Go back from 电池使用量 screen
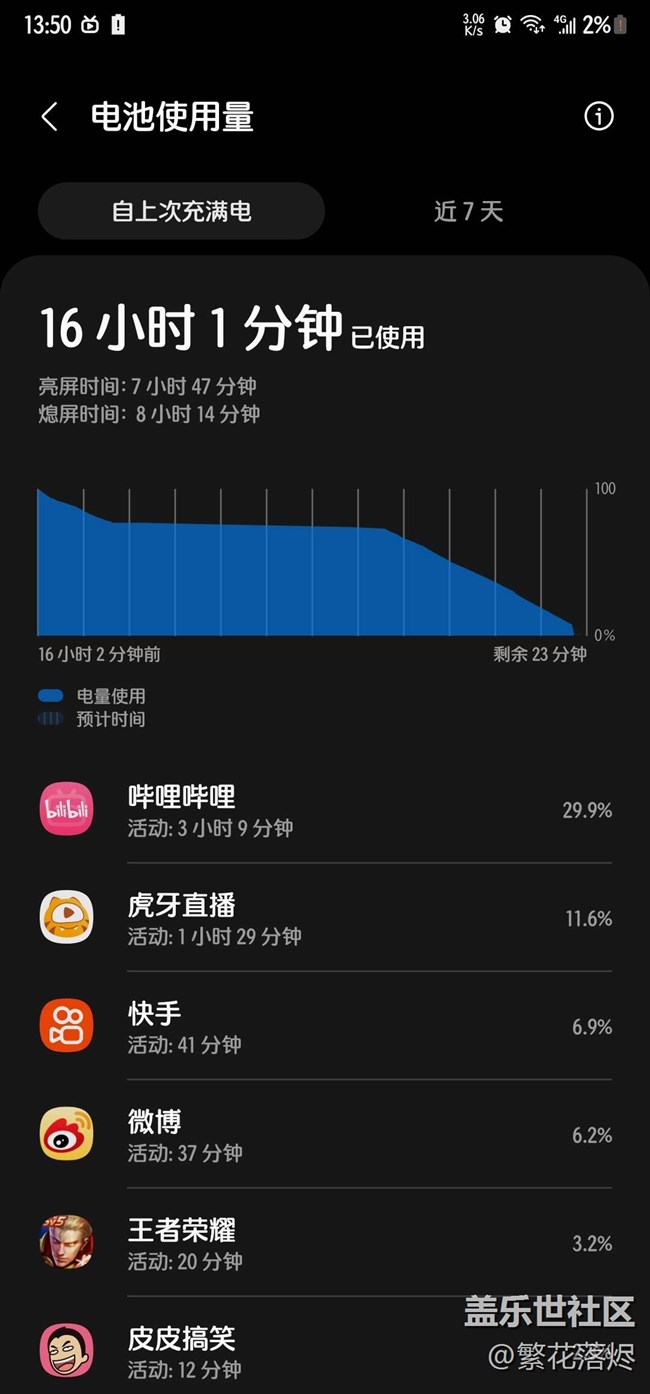 tap(49, 117)
